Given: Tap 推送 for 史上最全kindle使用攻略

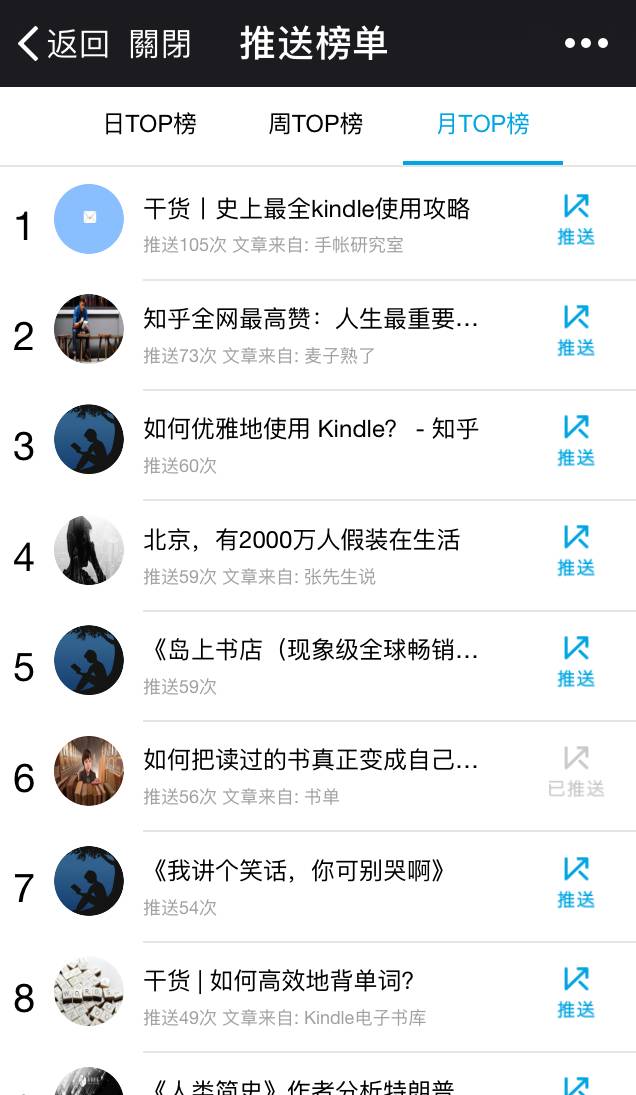Looking at the screenshot, I should (576, 220).
